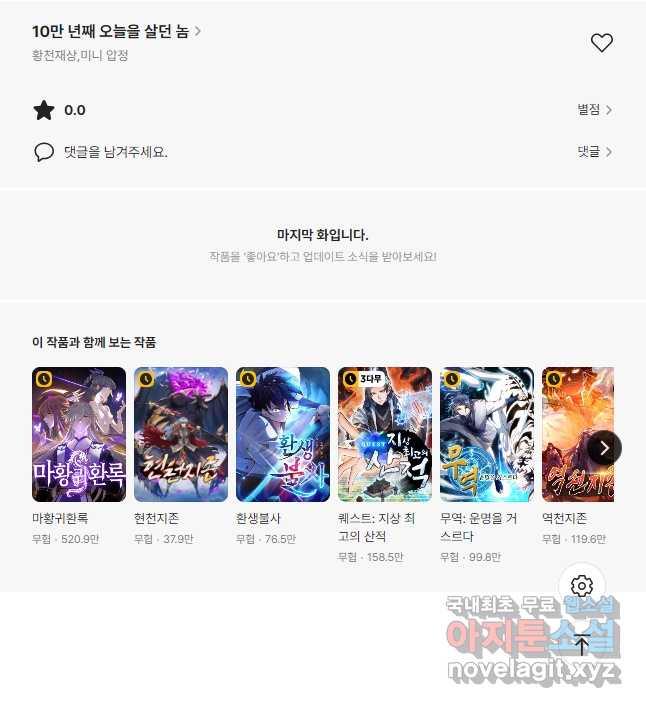Viewport: 646px width, 708px height.
Task: Jump to top with the up arrow
Action: click(582, 645)
